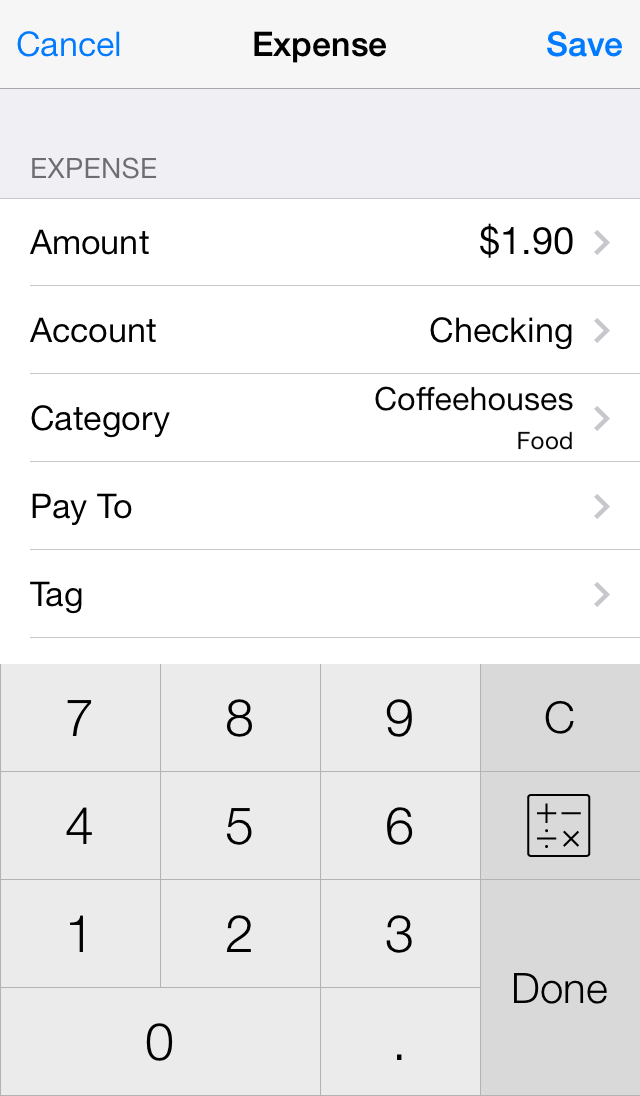Enter digit 5 on the keypad
The height and width of the screenshot is (1096, 640).
tap(240, 825)
